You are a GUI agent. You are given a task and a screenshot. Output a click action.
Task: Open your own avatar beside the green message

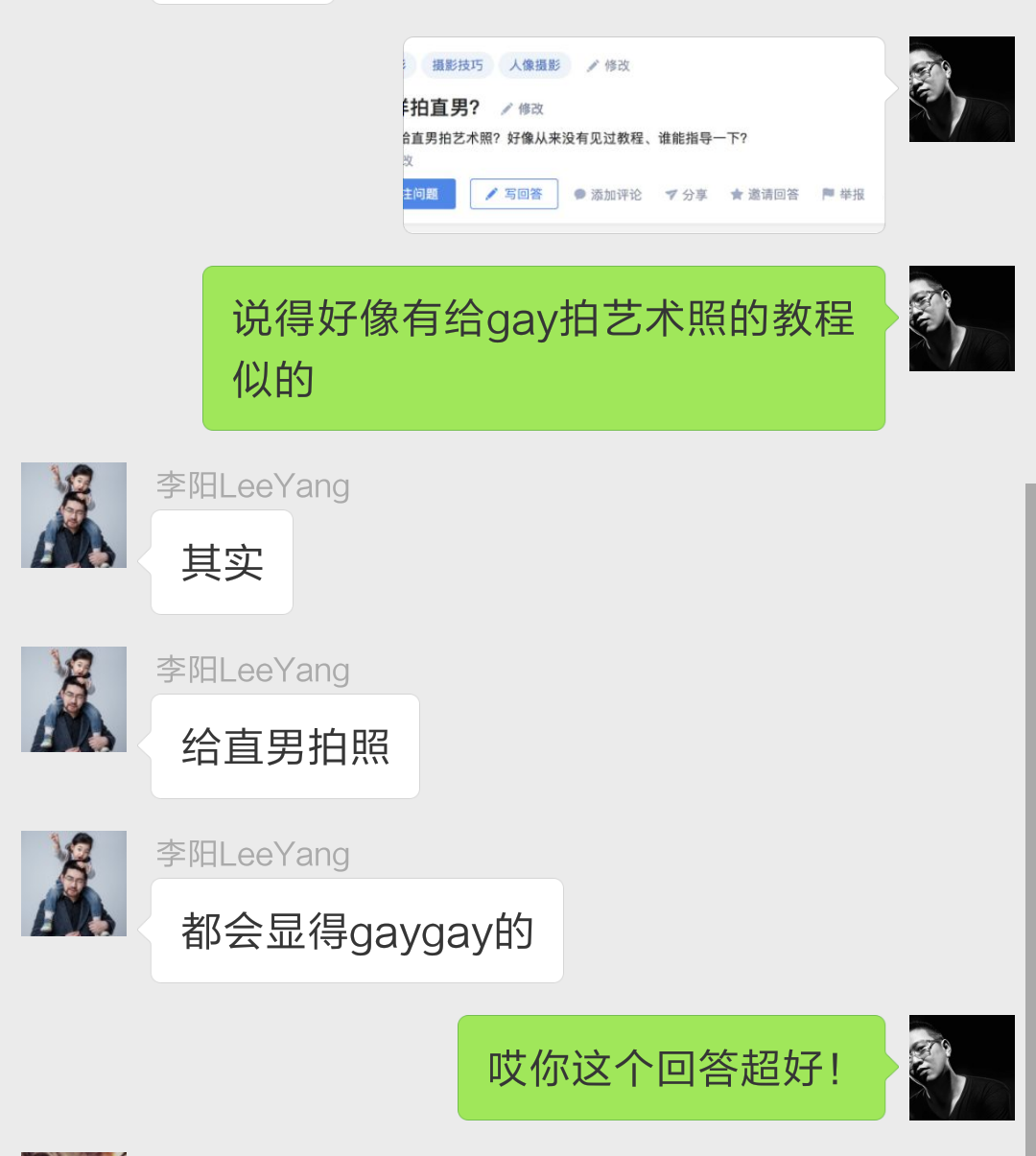pos(961,318)
